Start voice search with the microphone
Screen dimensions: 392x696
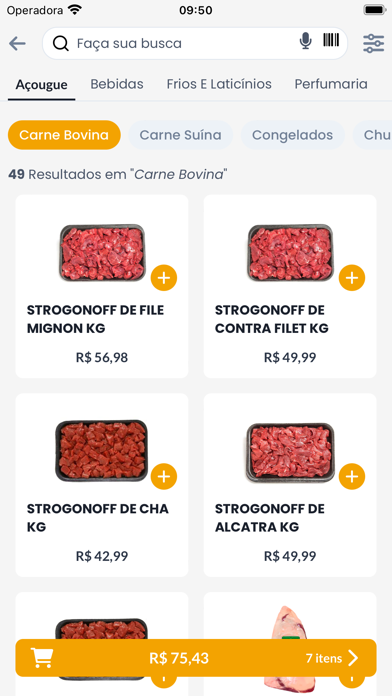pyautogui.click(x=305, y=41)
